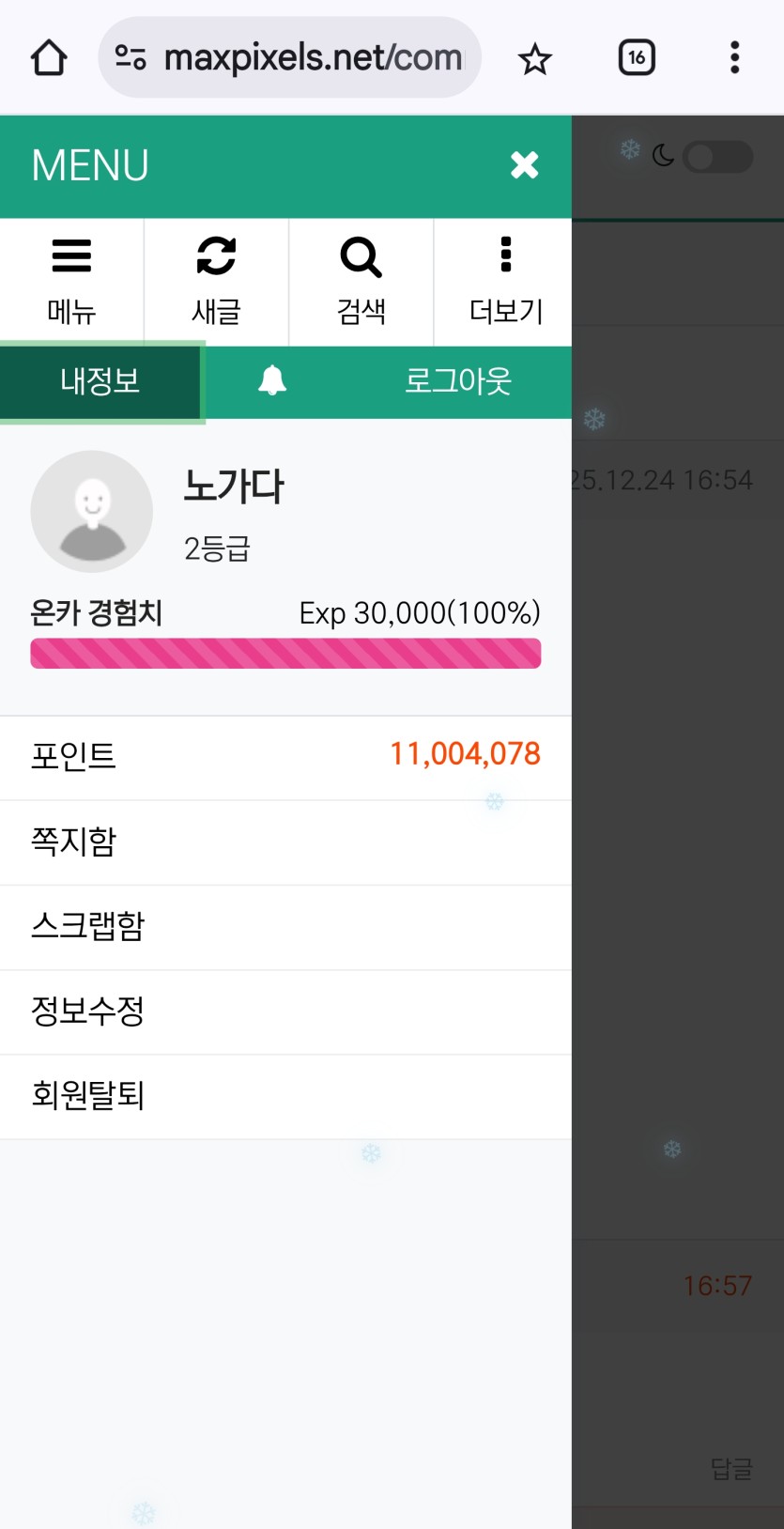This screenshot has width=784, height=1529.
Task: Tap the 더보기 more options tab
Action: [505, 281]
